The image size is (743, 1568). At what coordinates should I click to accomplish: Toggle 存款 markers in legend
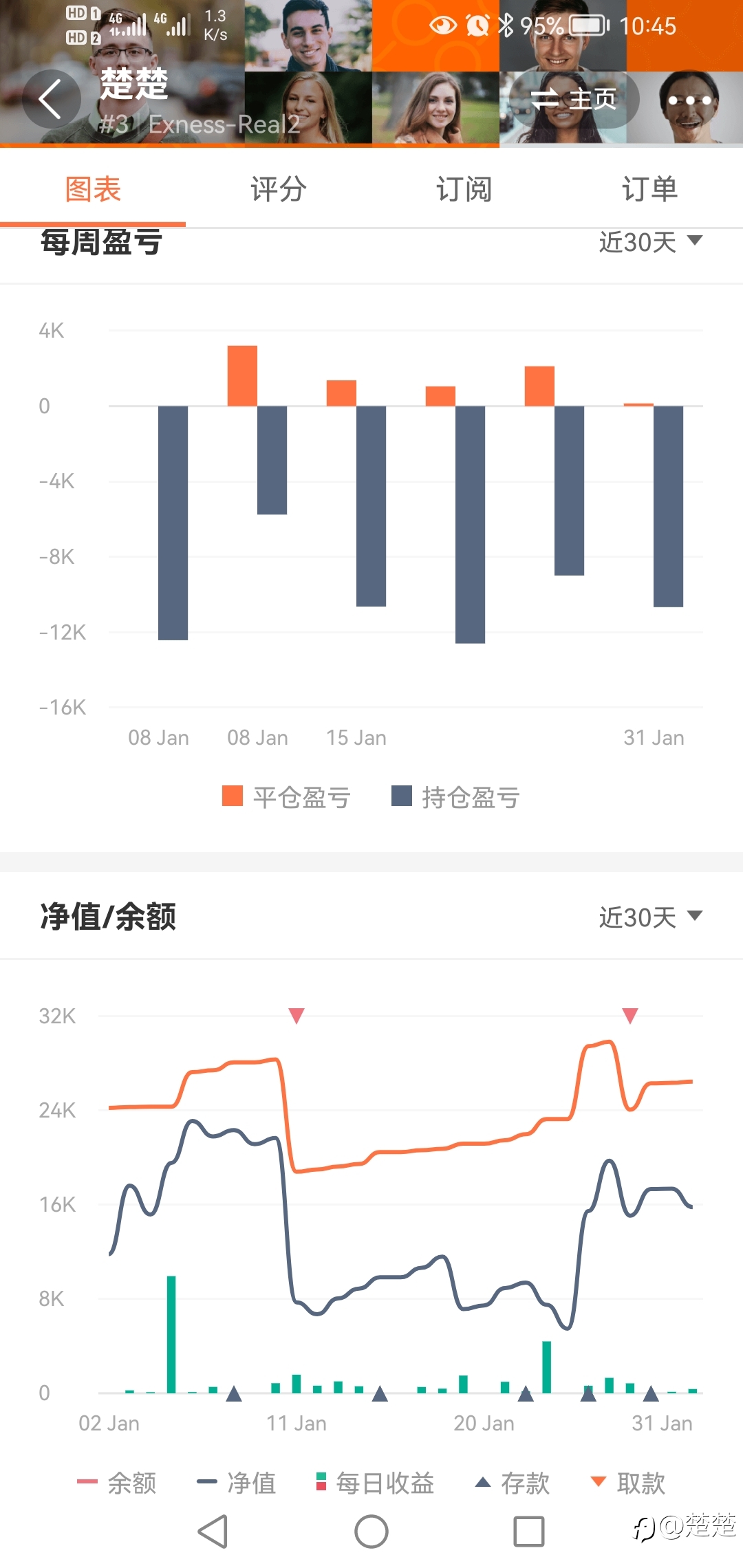513,1483
